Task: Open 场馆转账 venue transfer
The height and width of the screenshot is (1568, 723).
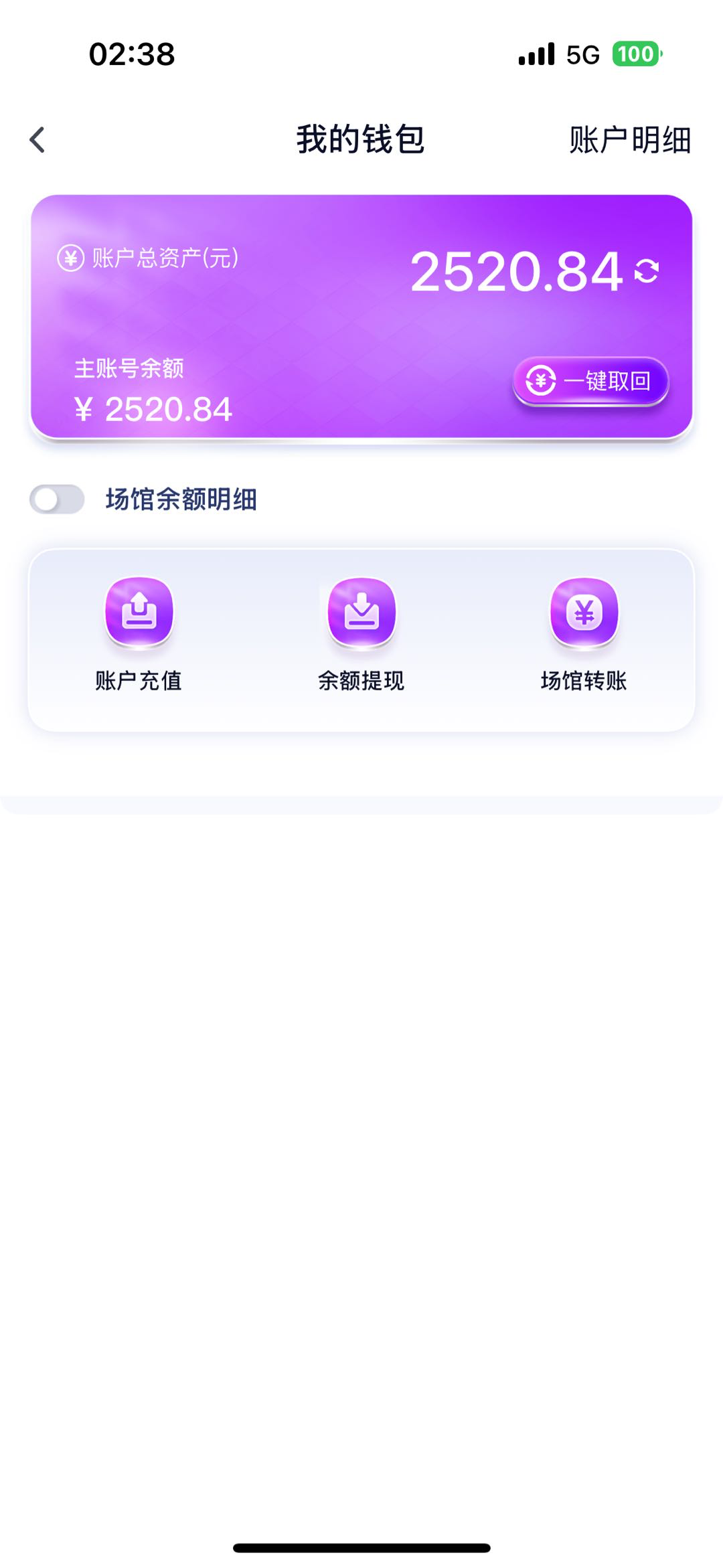Action: point(584,634)
